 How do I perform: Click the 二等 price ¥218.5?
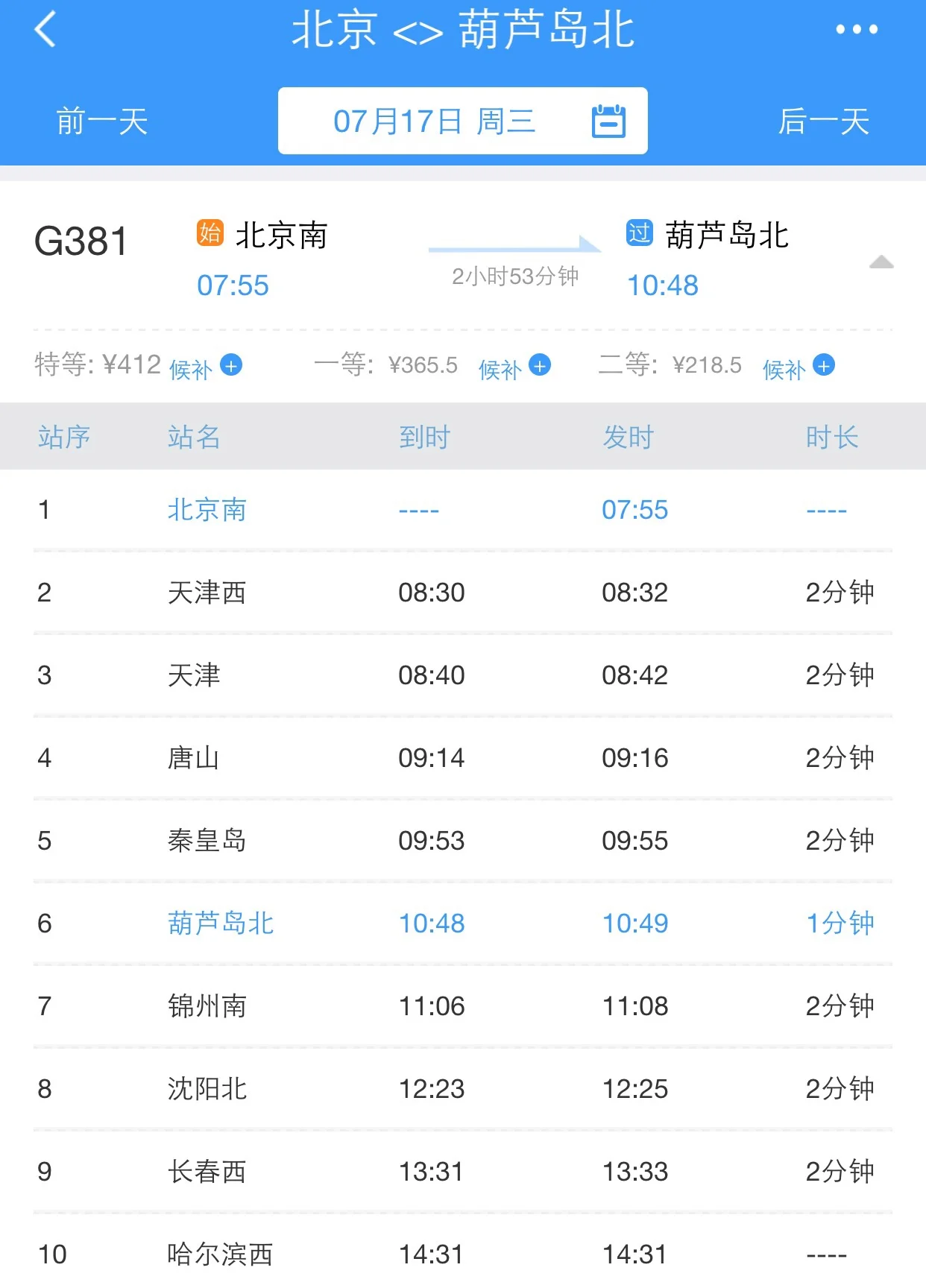point(705,365)
